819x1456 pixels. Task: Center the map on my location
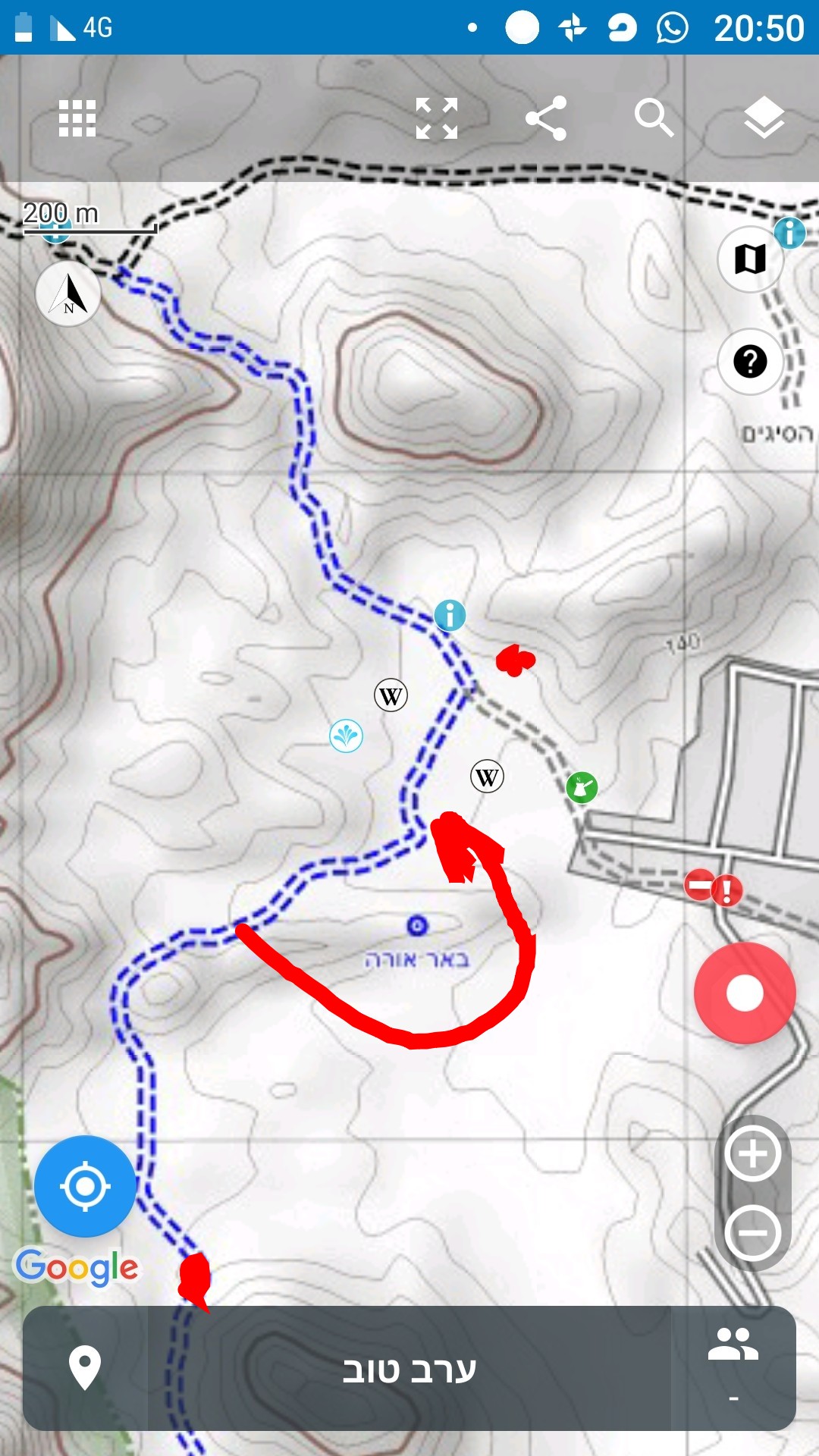(85, 1186)
